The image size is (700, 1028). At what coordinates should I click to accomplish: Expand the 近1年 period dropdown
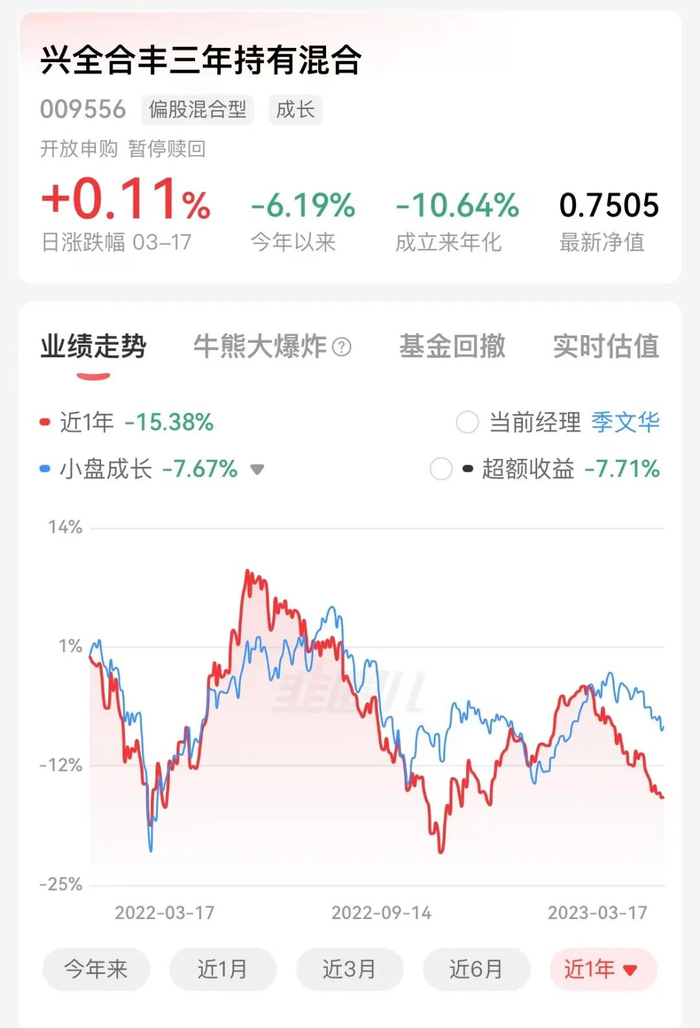[x=603, y=969]
